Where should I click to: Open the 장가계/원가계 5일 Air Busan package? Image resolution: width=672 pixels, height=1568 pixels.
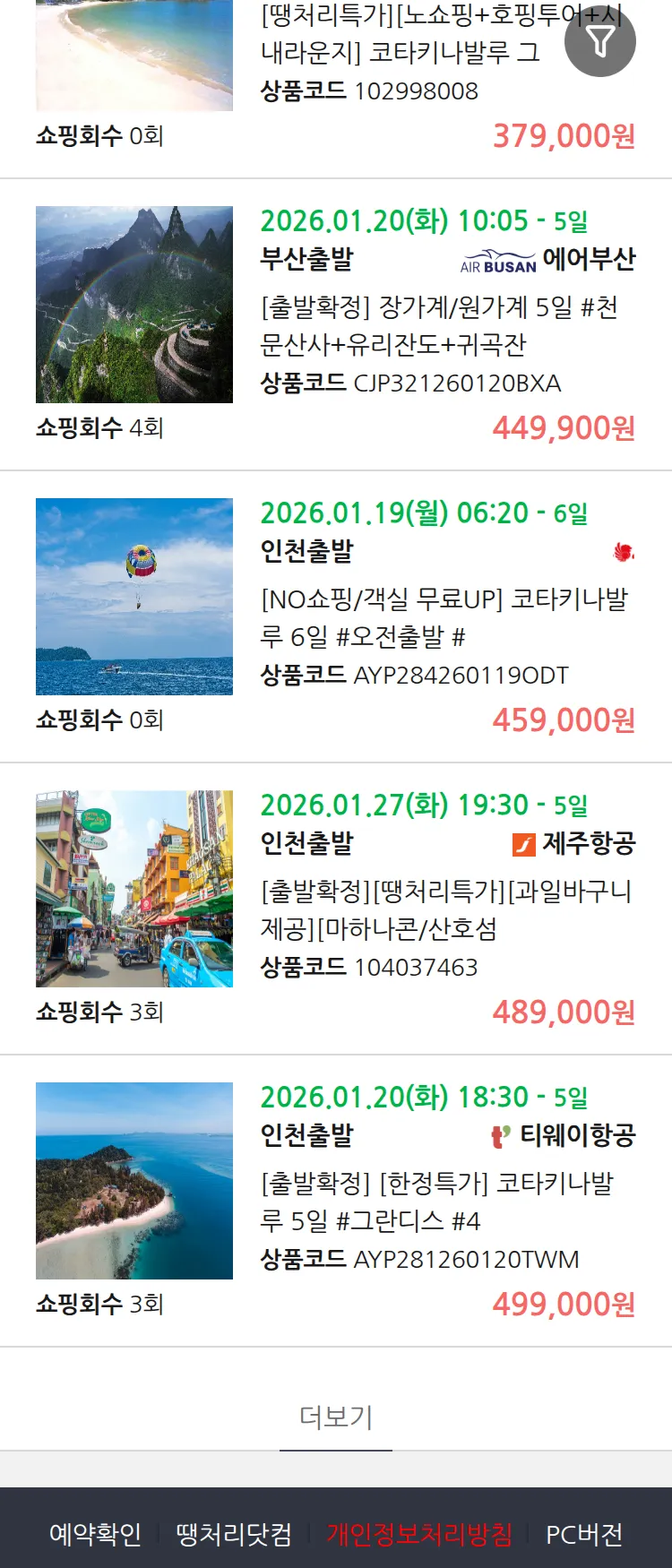tap(439, 326)
